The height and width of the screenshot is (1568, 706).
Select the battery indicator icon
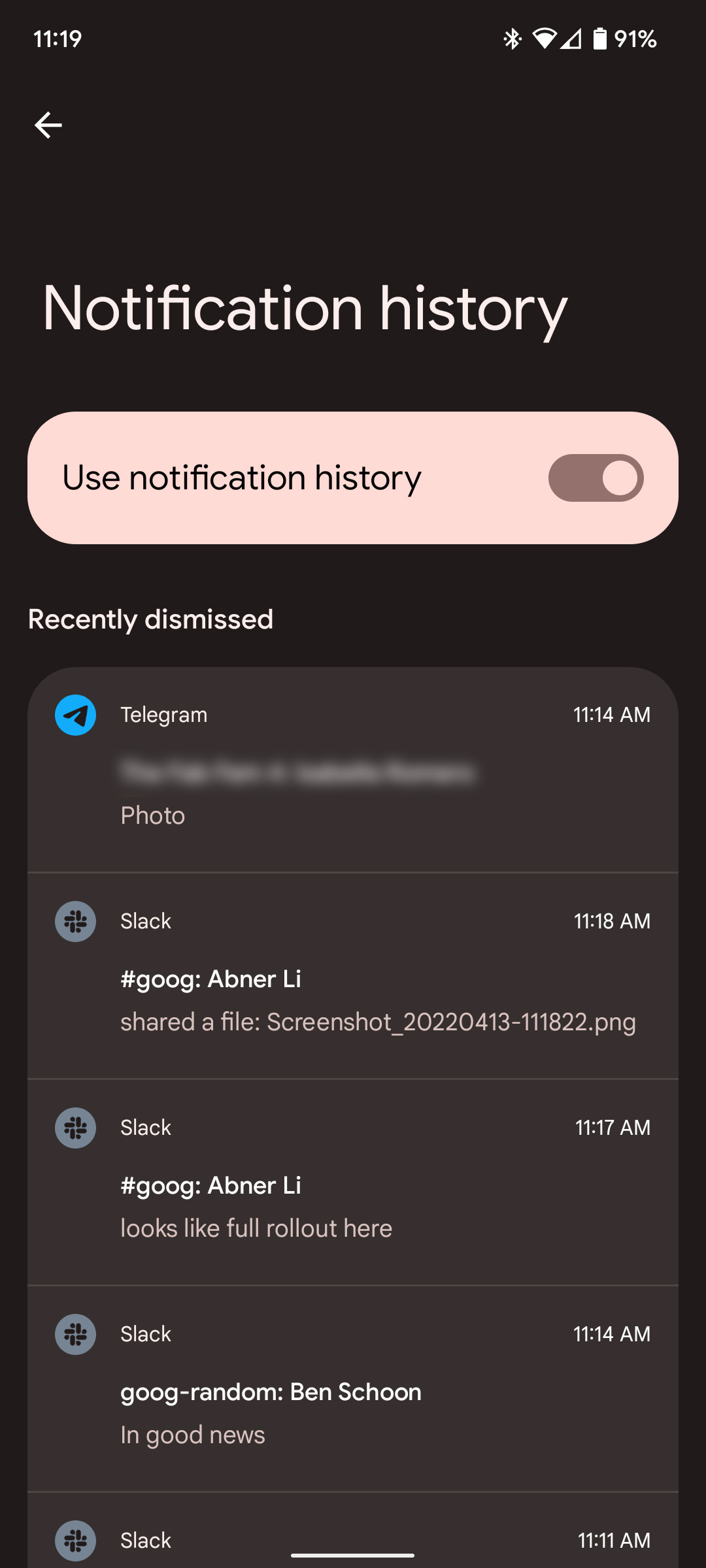[599, 39]
